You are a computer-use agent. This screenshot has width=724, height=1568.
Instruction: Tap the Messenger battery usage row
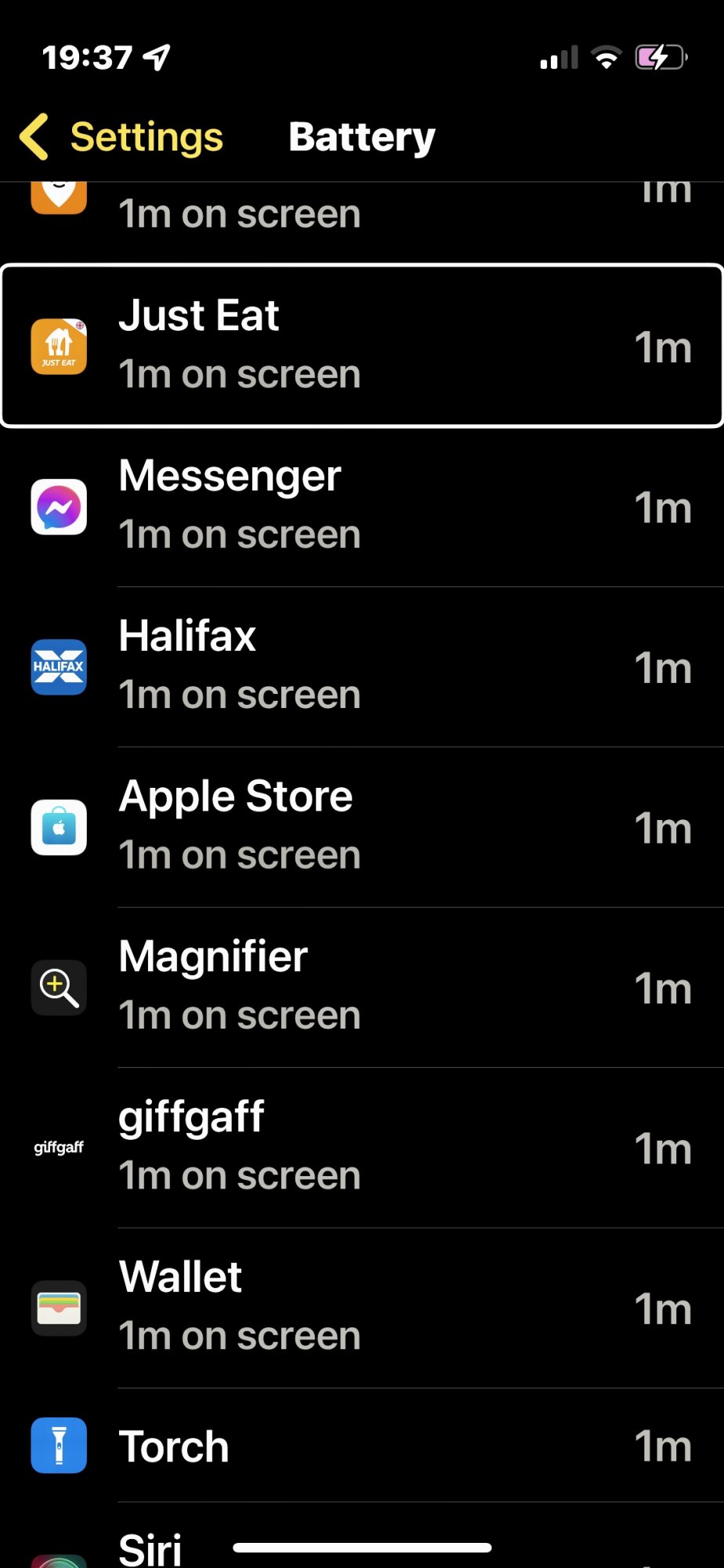coord(362,506)
